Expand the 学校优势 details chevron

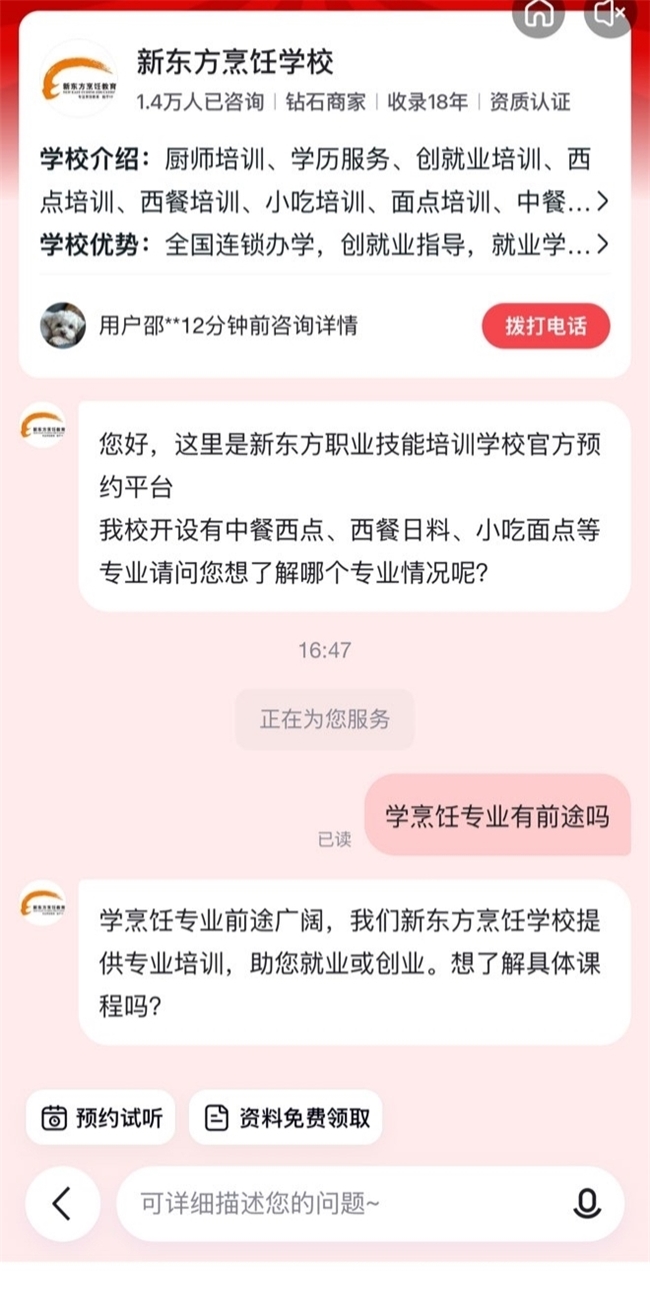(602, 245)
